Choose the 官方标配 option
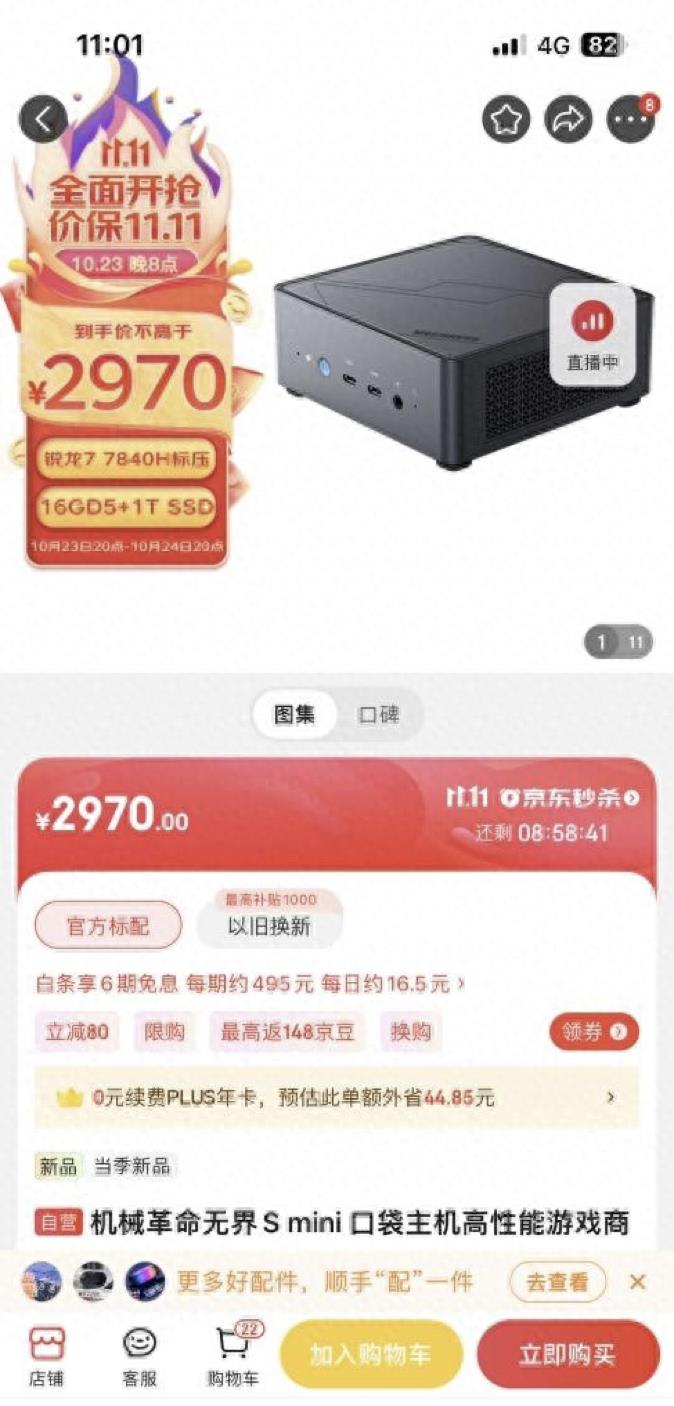Image resolution: width=674 pixels, height=1406 pixels. click(108, 926)
